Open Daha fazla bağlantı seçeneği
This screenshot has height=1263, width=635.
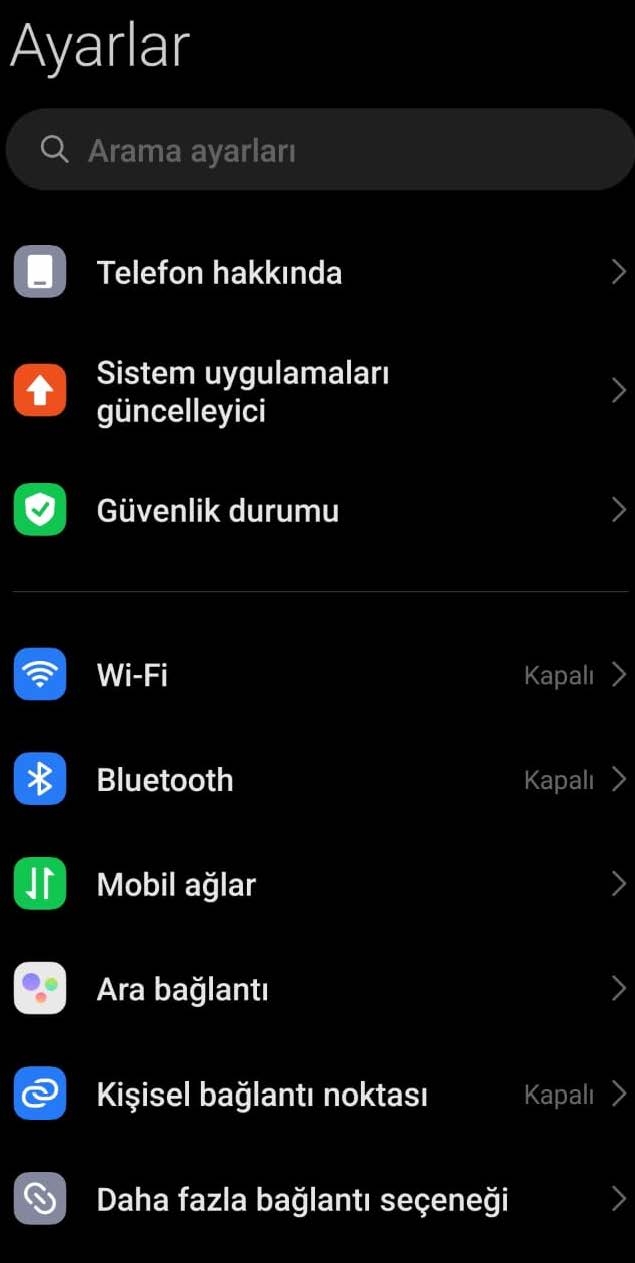302,1199
